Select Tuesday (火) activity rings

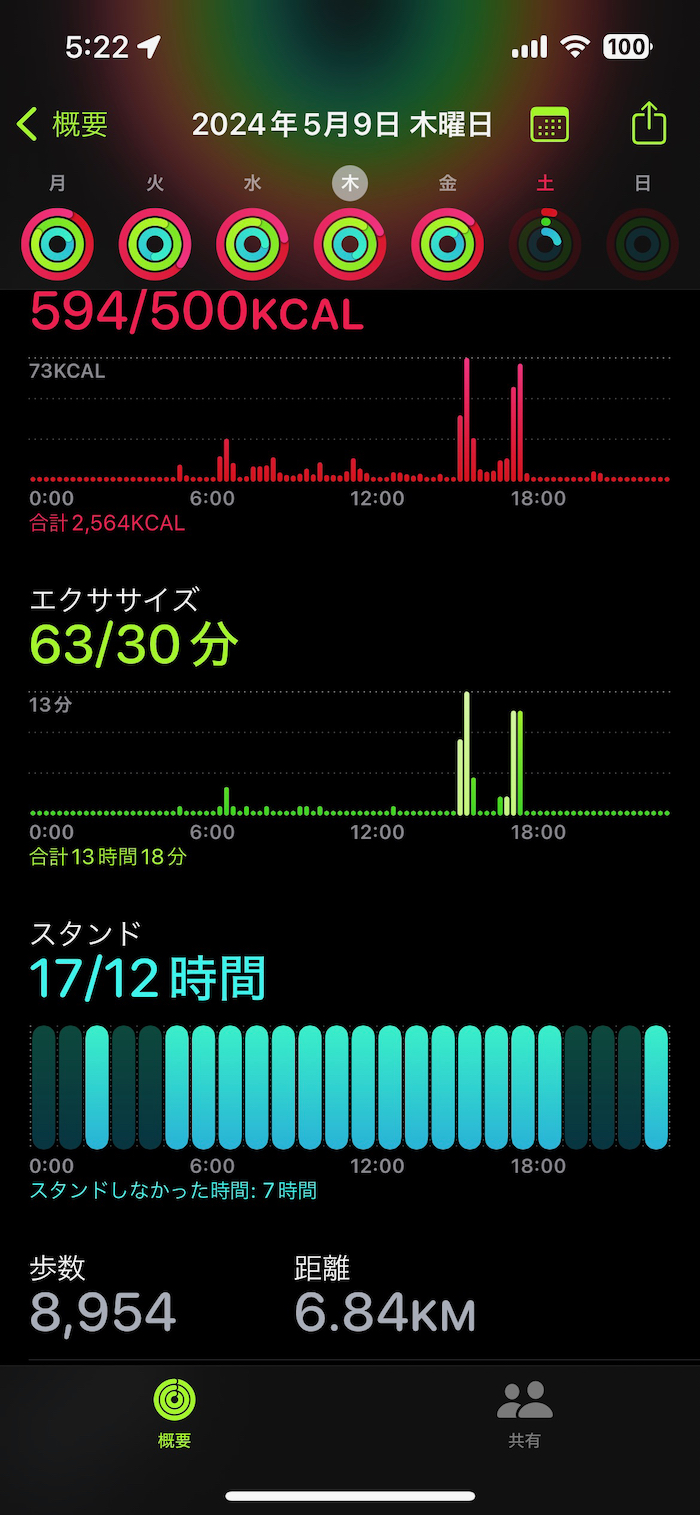pos(155,243)
